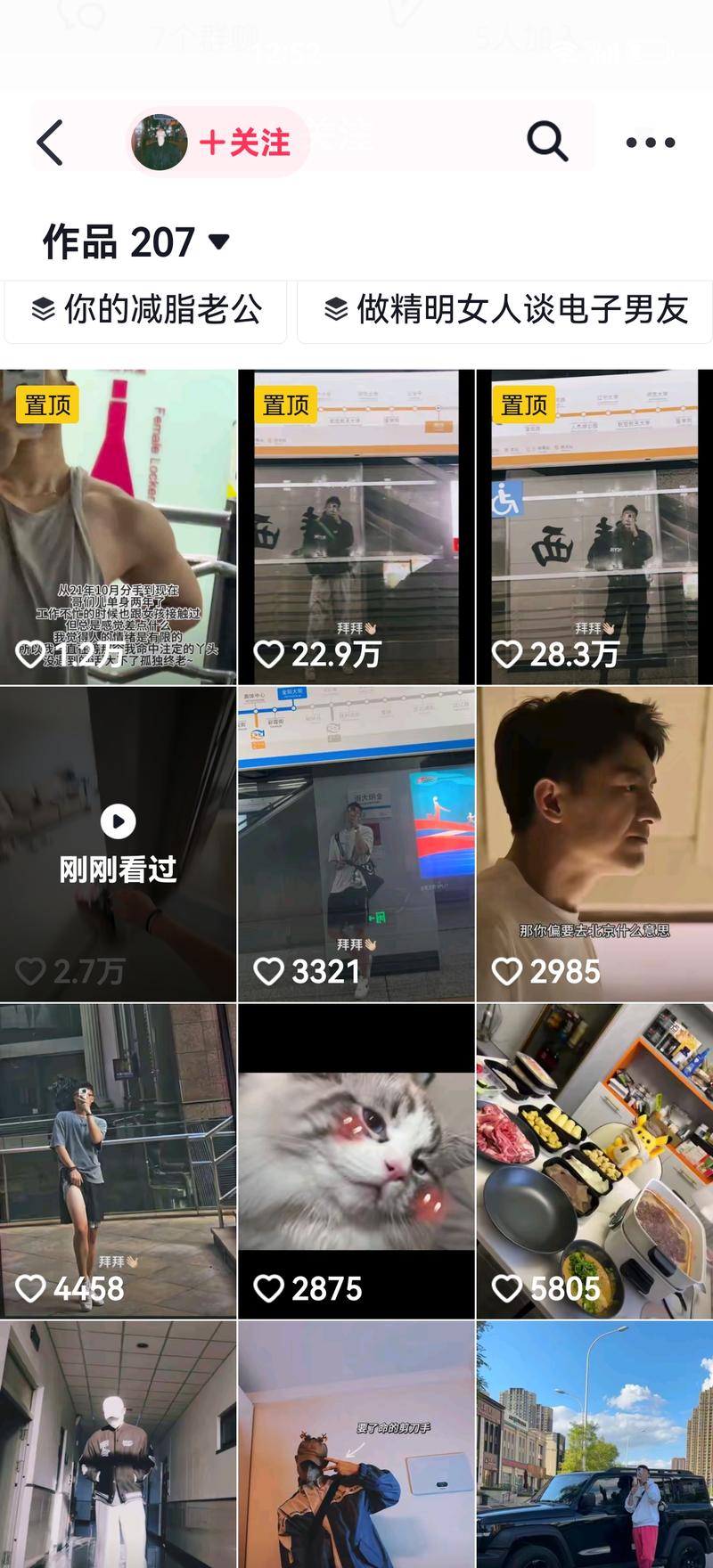Open pinned video with 22.9万 likes
This screenshot has height=1568, width=713.
click(356, 527)
